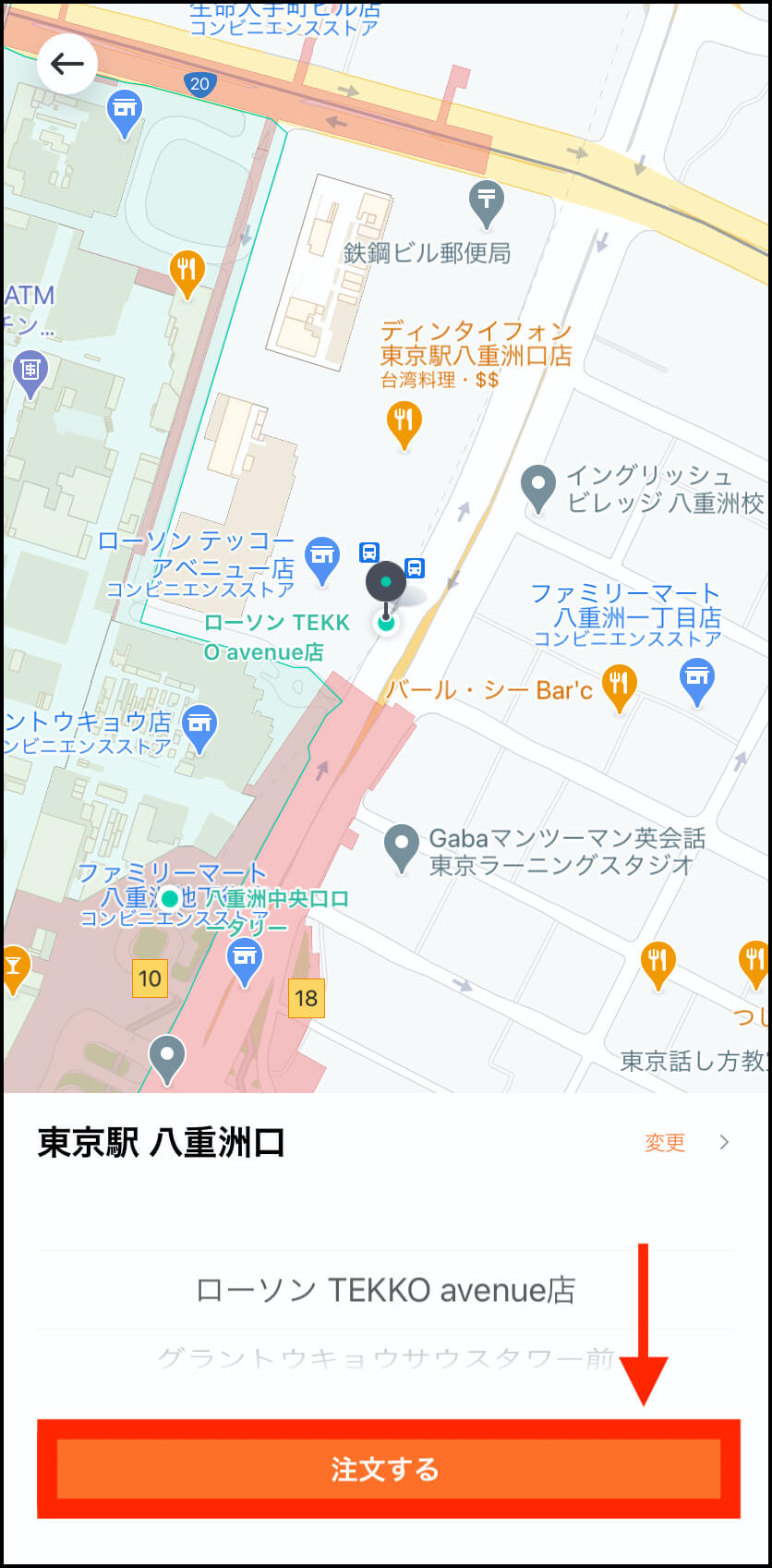
Task: Tap 注文する to place the order
Action: point(388,1468)
